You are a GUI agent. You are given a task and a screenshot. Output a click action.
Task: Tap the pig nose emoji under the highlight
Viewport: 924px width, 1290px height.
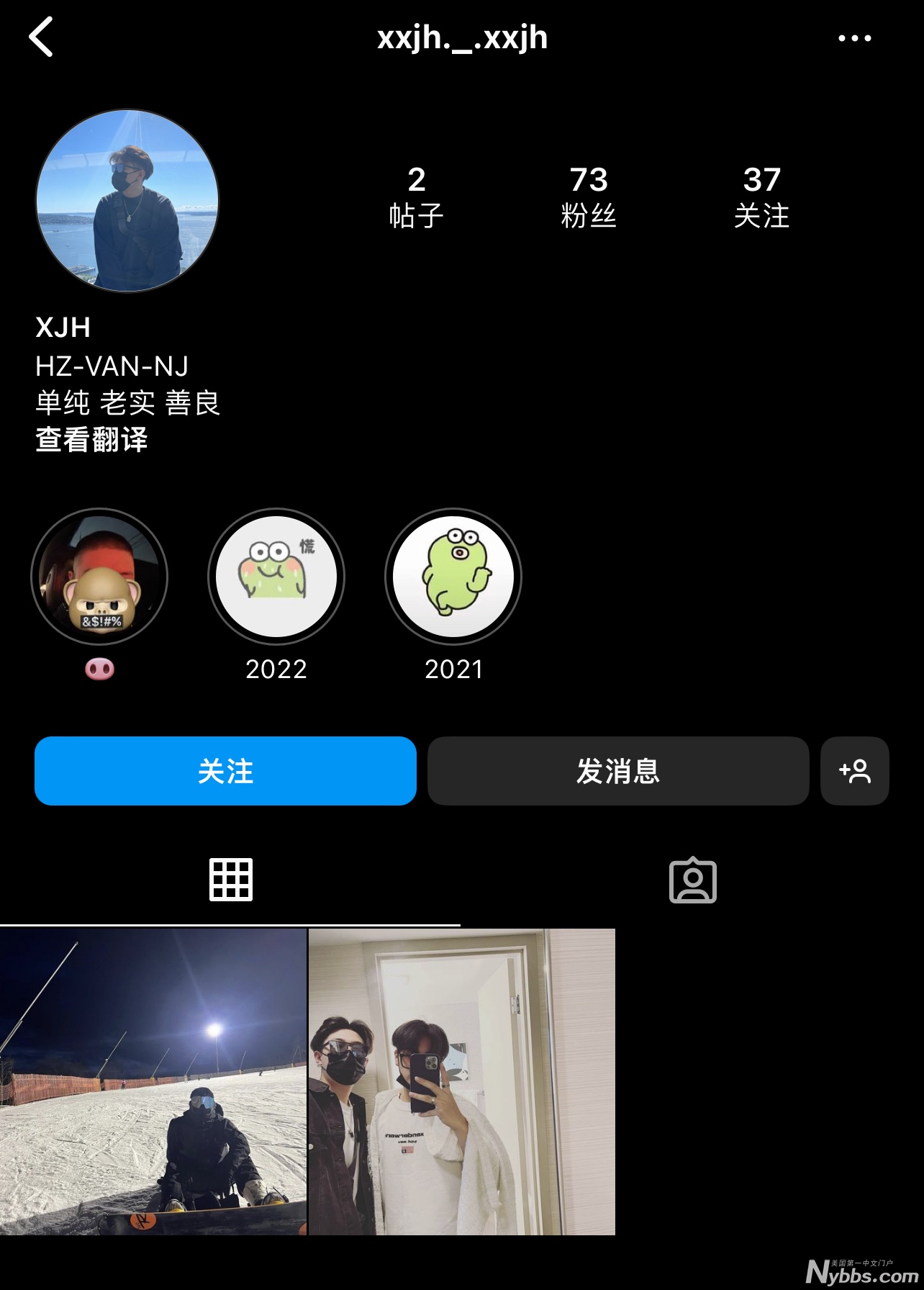(99, 669)
